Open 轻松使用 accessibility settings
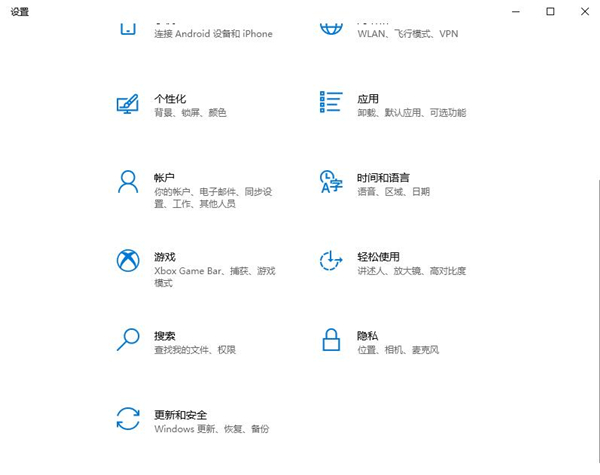The width and height of the screenshot is (600, 475). click(378, 258)
